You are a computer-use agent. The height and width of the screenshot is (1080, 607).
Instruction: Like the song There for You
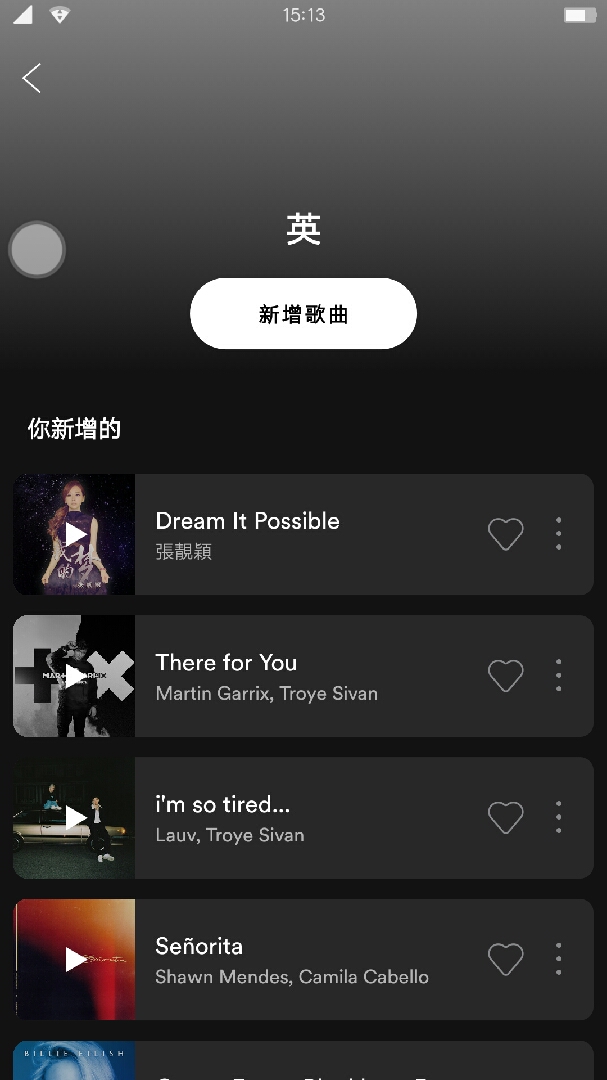(505, 676)
